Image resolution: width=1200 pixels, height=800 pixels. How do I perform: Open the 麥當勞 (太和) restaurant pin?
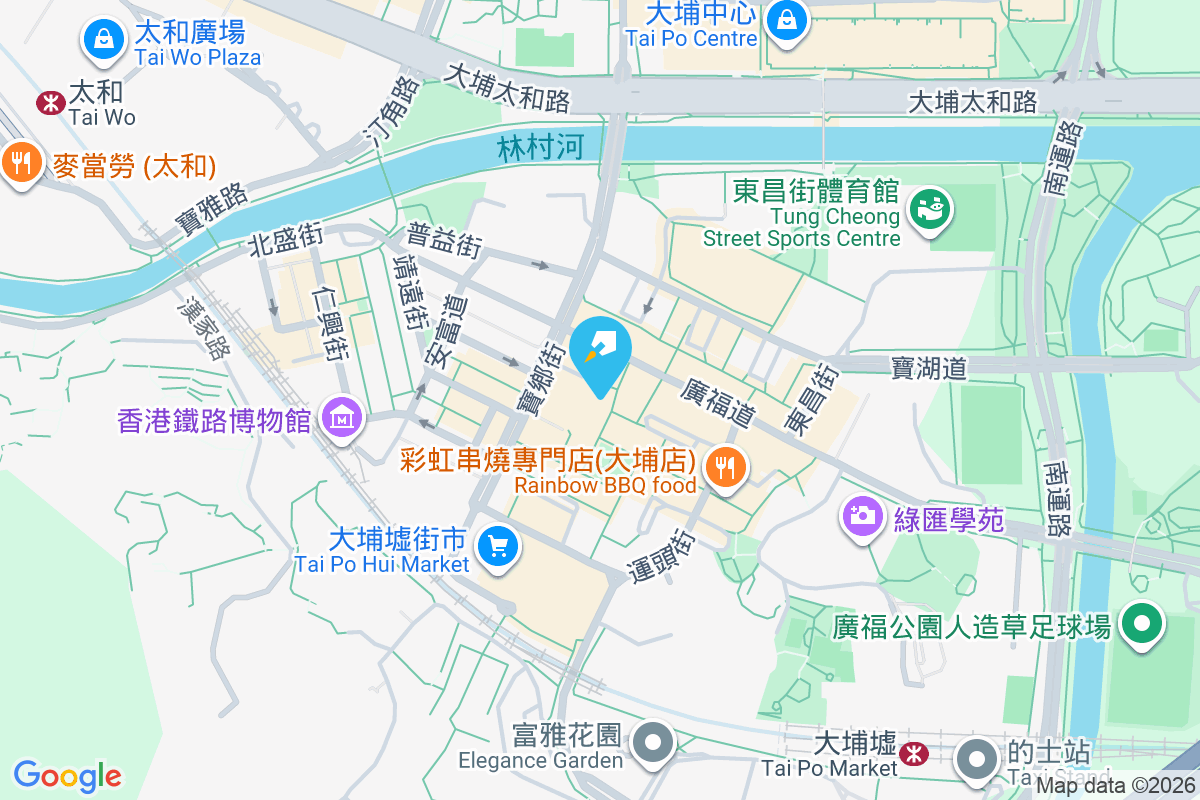pos(20,162)
